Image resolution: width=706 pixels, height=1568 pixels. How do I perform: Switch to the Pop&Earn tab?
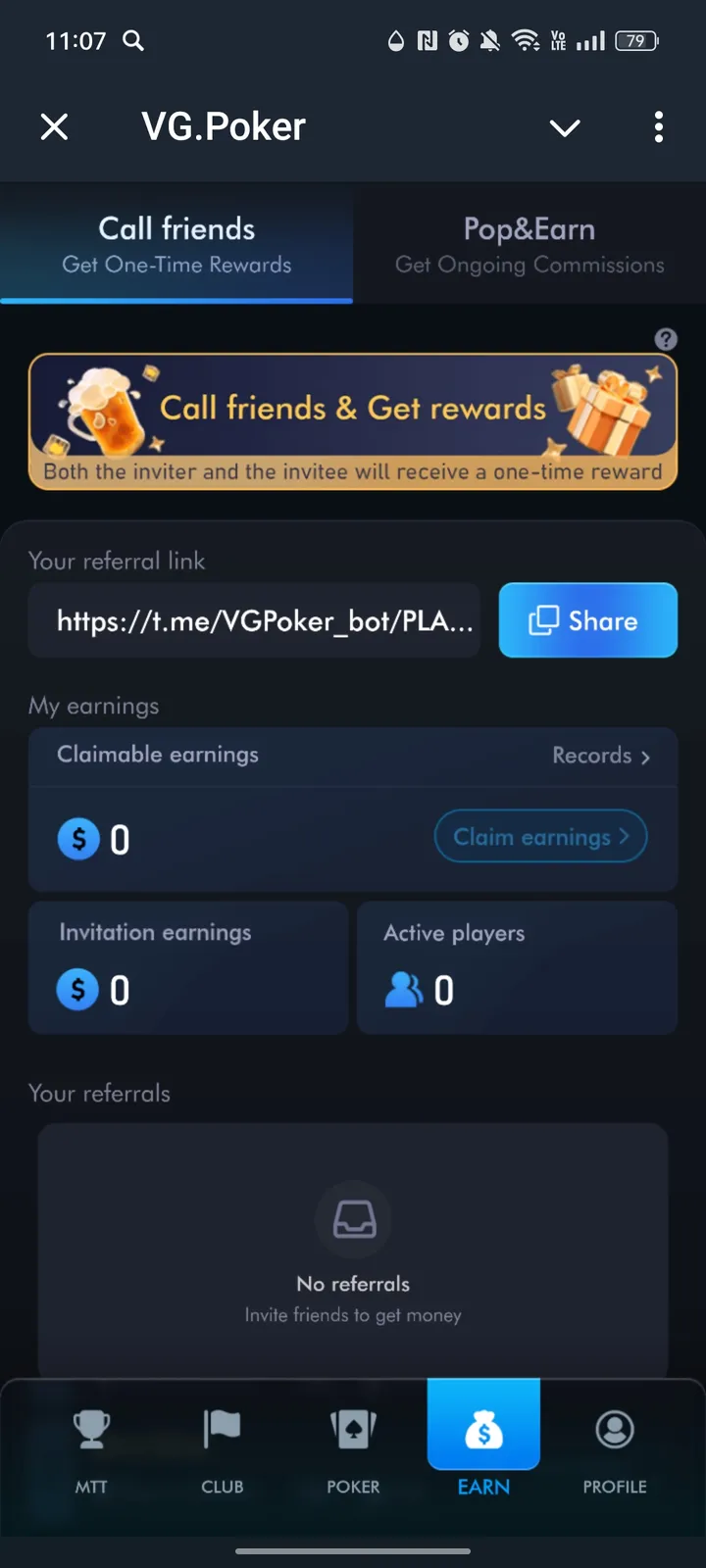pos(529,243)
